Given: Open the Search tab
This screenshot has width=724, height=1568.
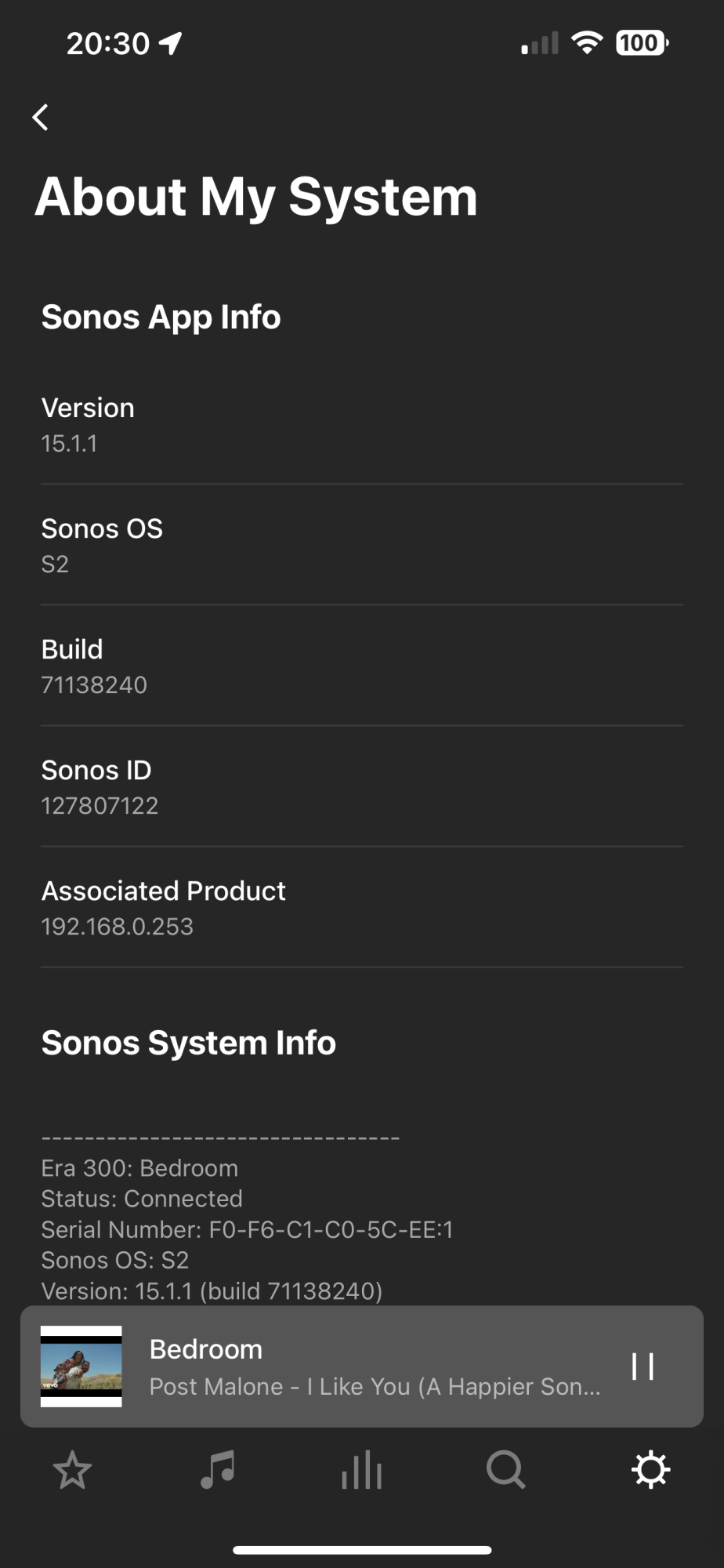Looking at the screenshot, I should 506,1470.
